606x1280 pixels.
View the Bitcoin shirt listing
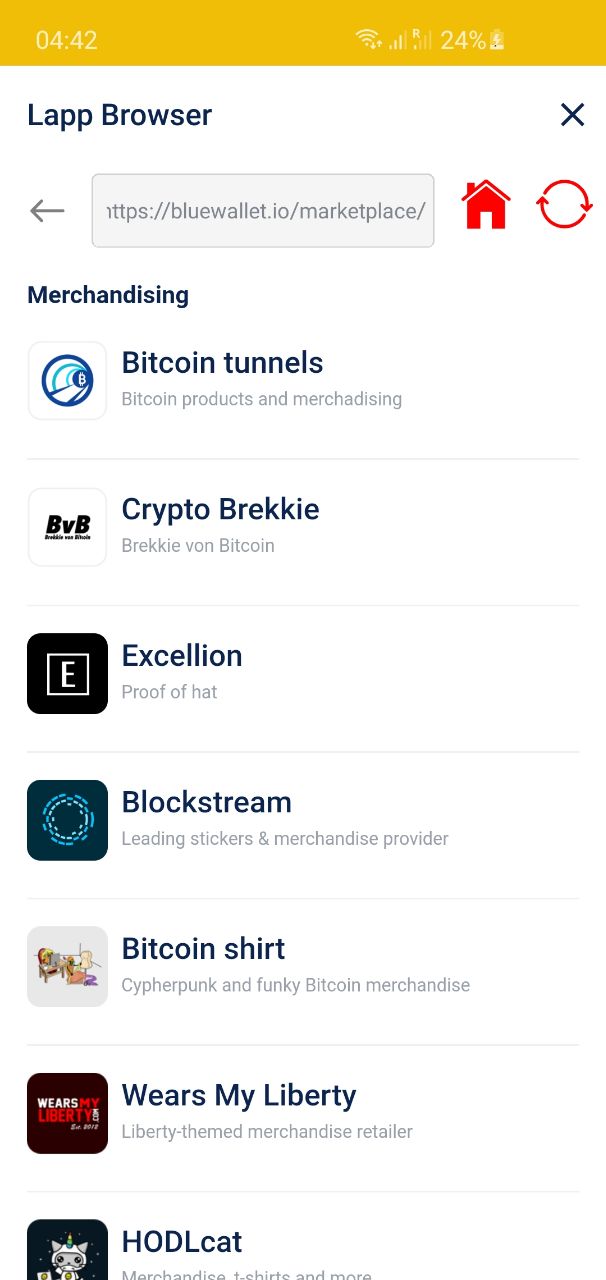[303, 966]
